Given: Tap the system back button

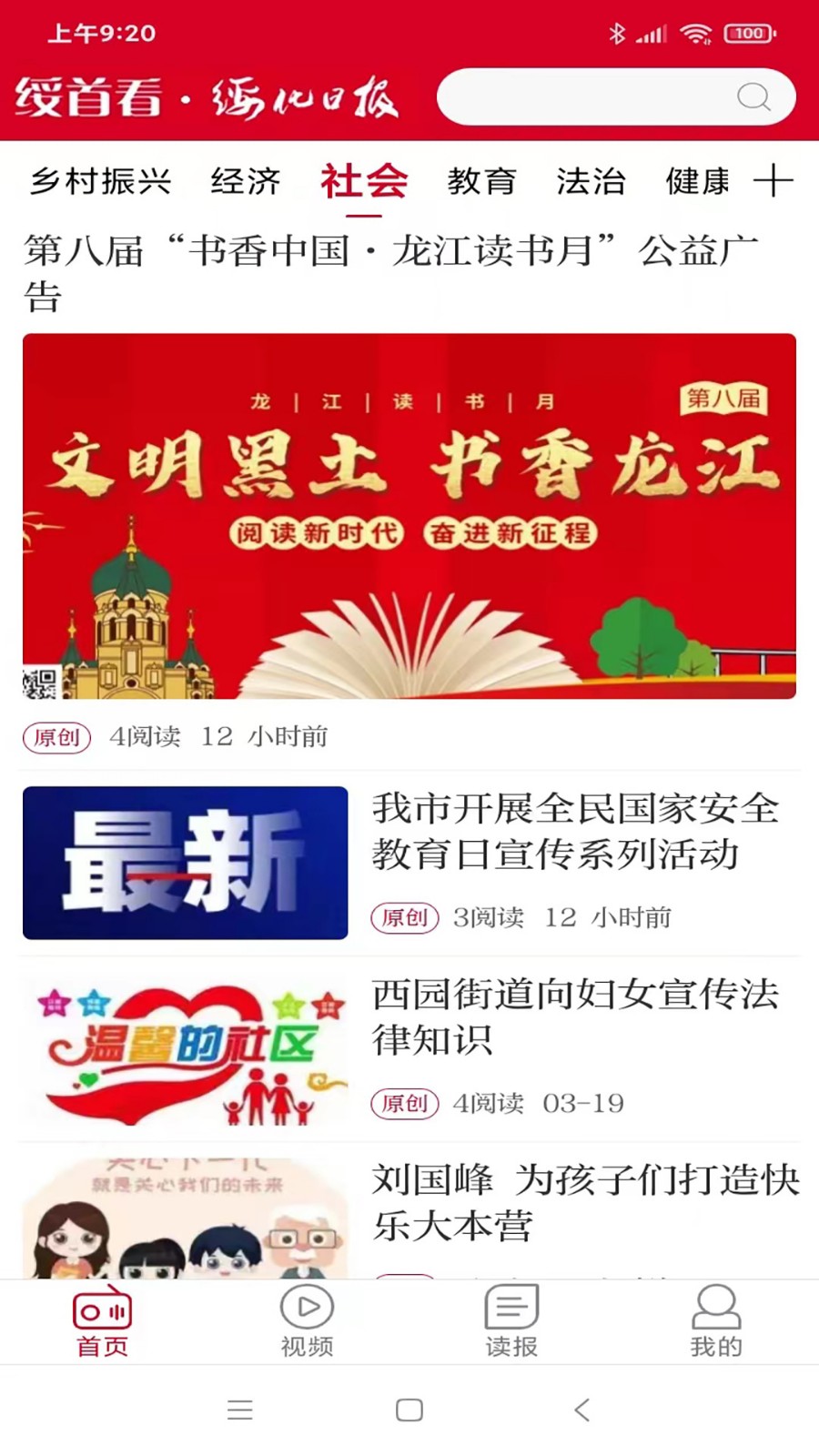Looking at the screenshot, I should (x=582, y=1410).
